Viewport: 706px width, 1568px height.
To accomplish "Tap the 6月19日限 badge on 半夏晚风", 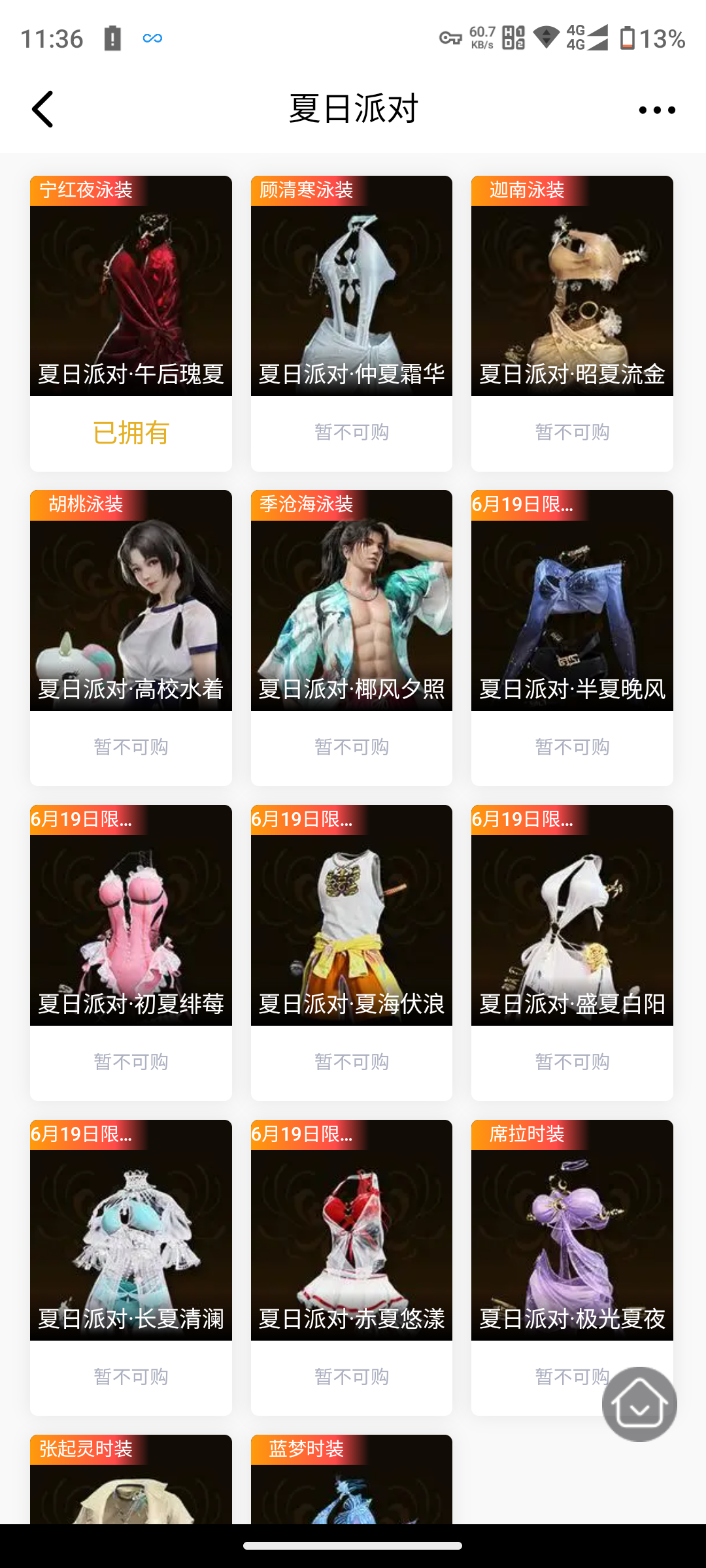I will click(523, 506).
